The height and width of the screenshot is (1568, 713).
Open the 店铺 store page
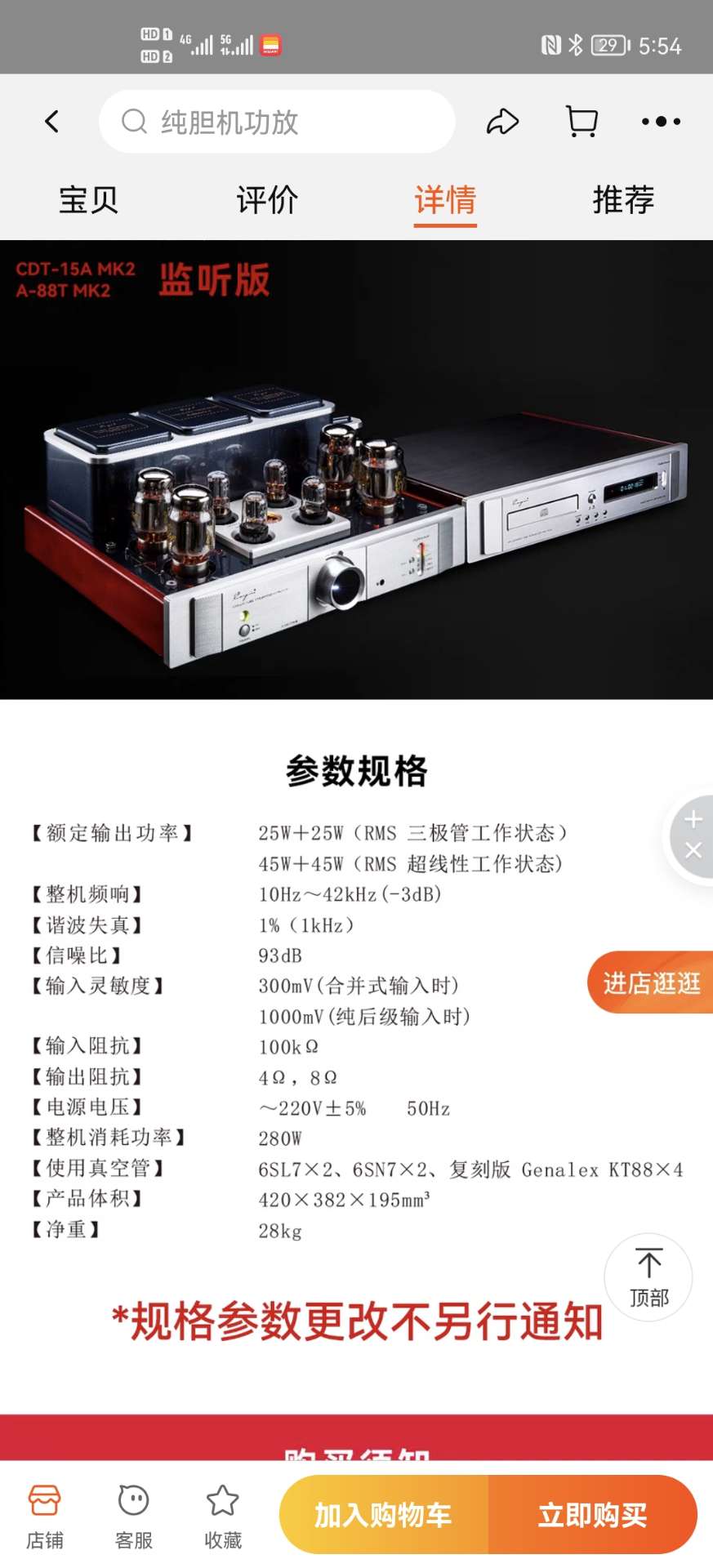tap(44, 1516)
